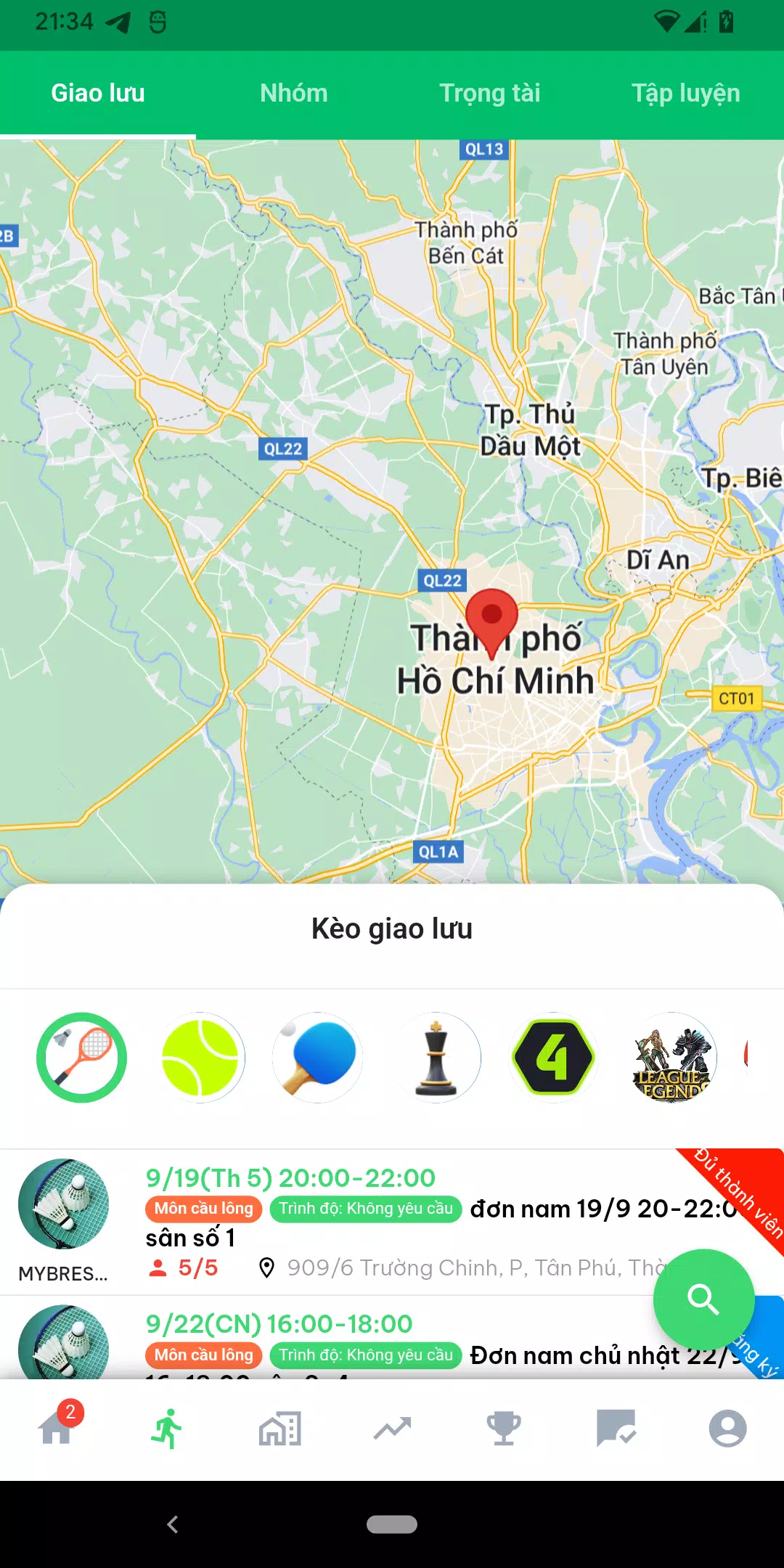Image resolution: width=784 pixels, height=1568 pixels.
Task: Tap the green search floating button
Action: 703,1299
